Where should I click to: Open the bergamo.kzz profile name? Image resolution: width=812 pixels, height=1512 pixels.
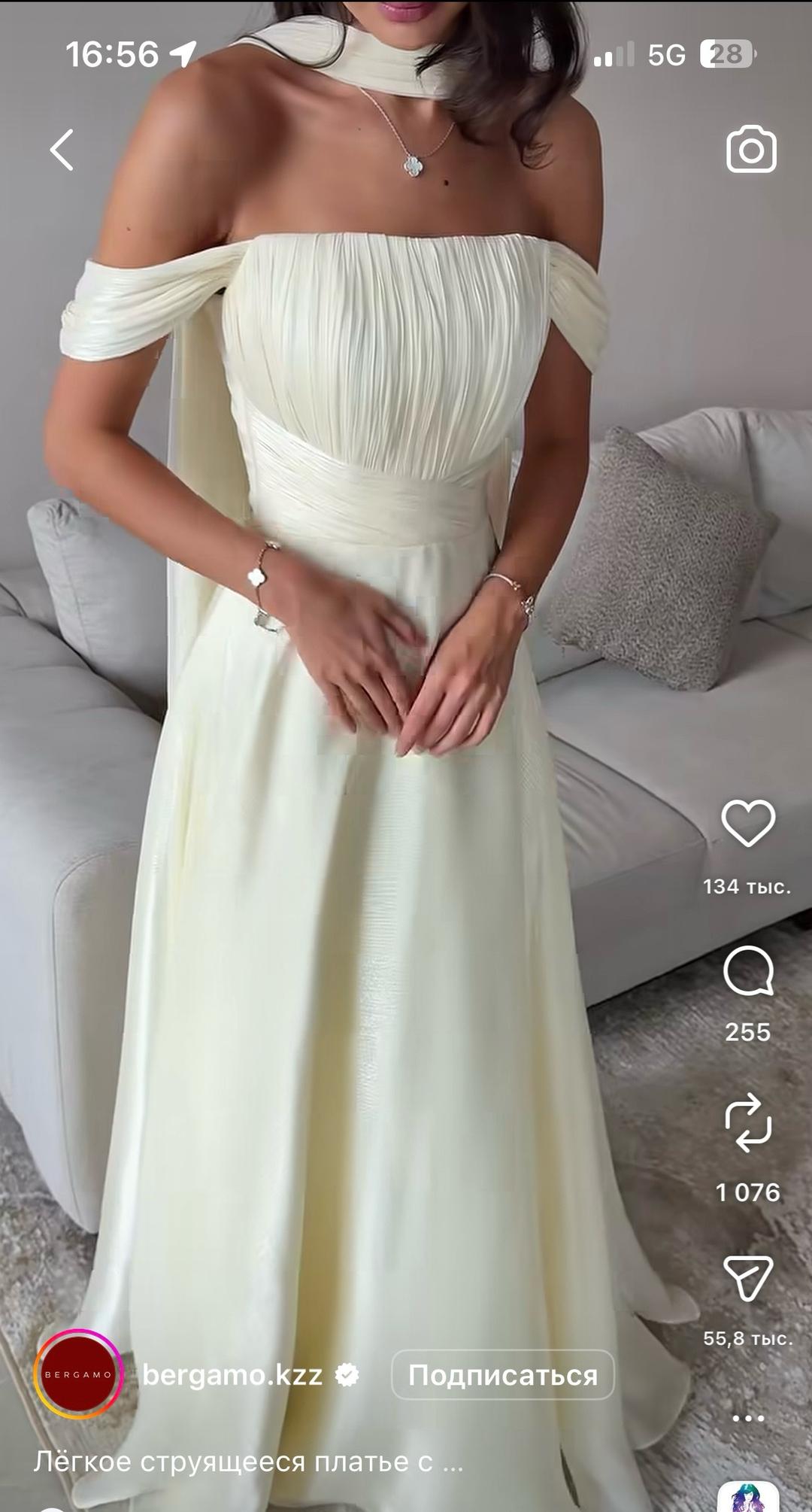232,1375
